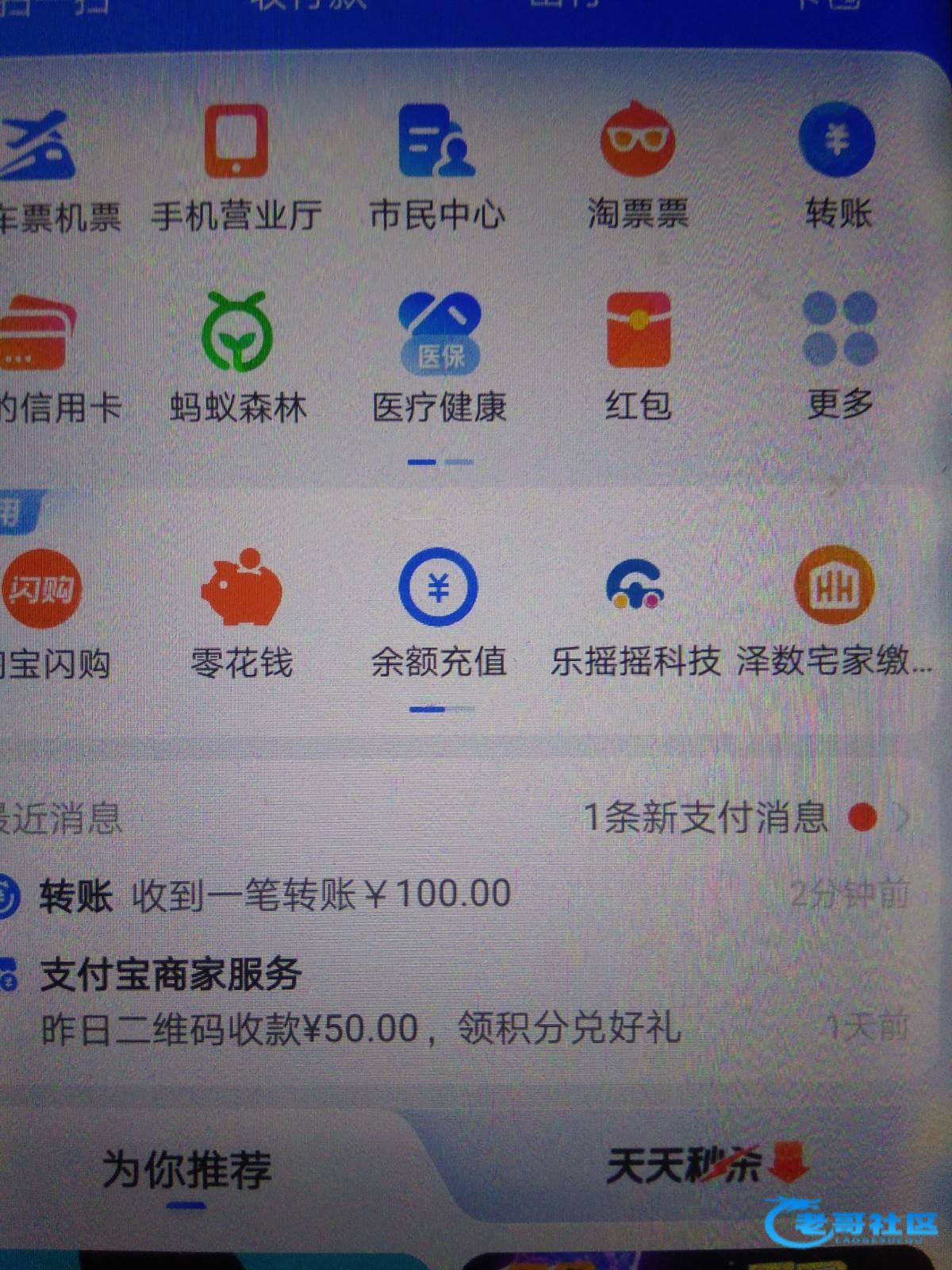The height and width of the screenshot is (1270, 952).
Task: Show 更多 more apps
Action: point(839,357)
